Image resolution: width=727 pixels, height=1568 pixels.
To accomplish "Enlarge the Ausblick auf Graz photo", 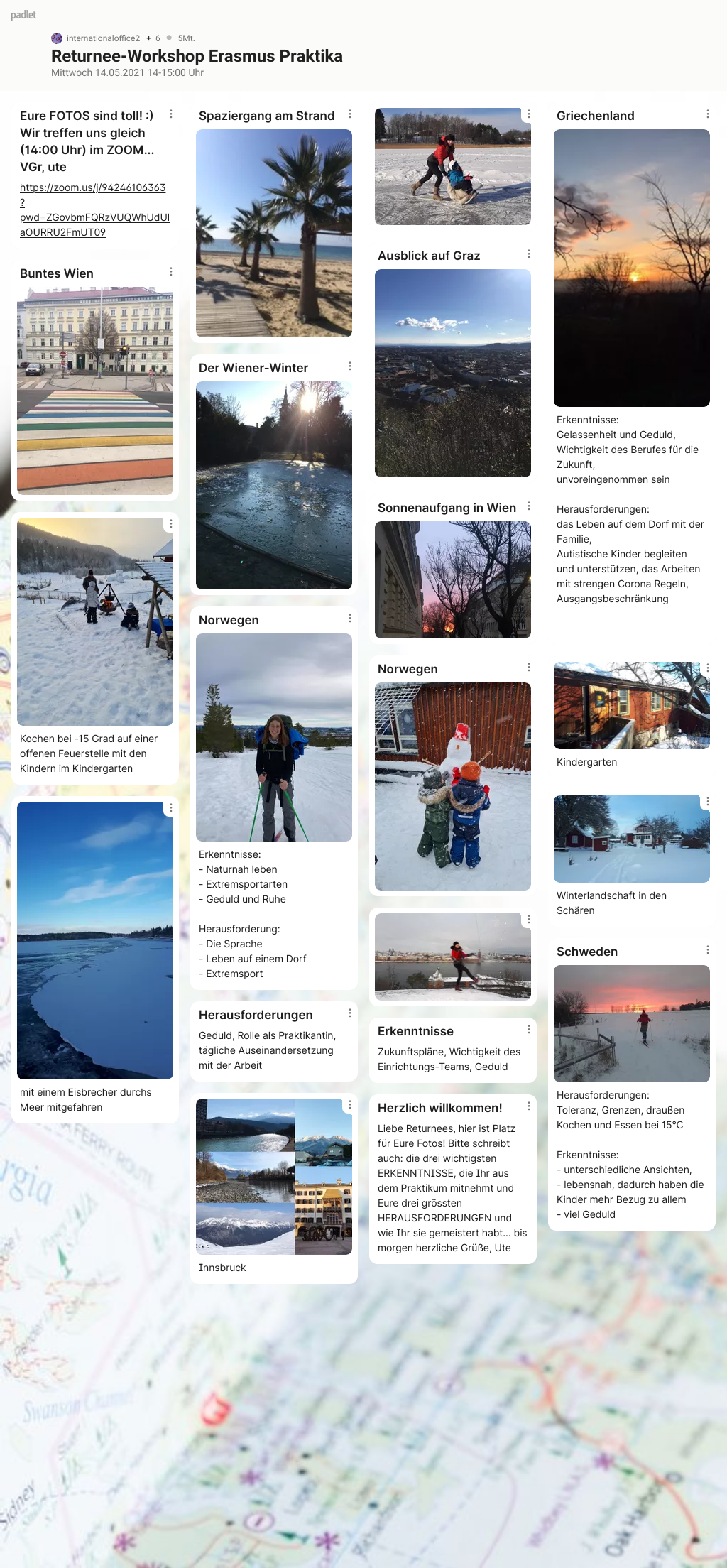I will (x=453, y=373).
